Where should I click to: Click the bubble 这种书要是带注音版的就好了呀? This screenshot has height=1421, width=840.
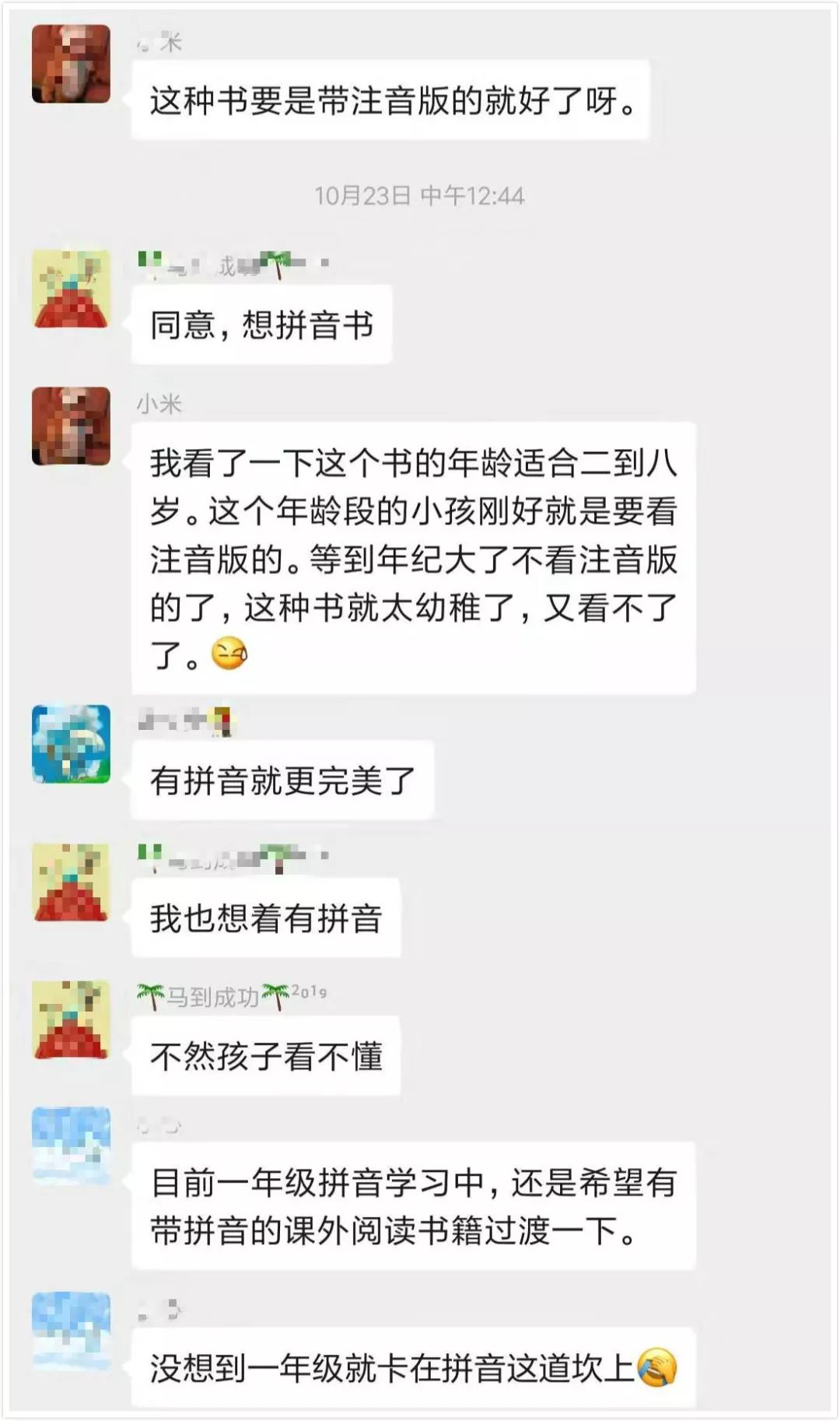(x=389, y=104)
